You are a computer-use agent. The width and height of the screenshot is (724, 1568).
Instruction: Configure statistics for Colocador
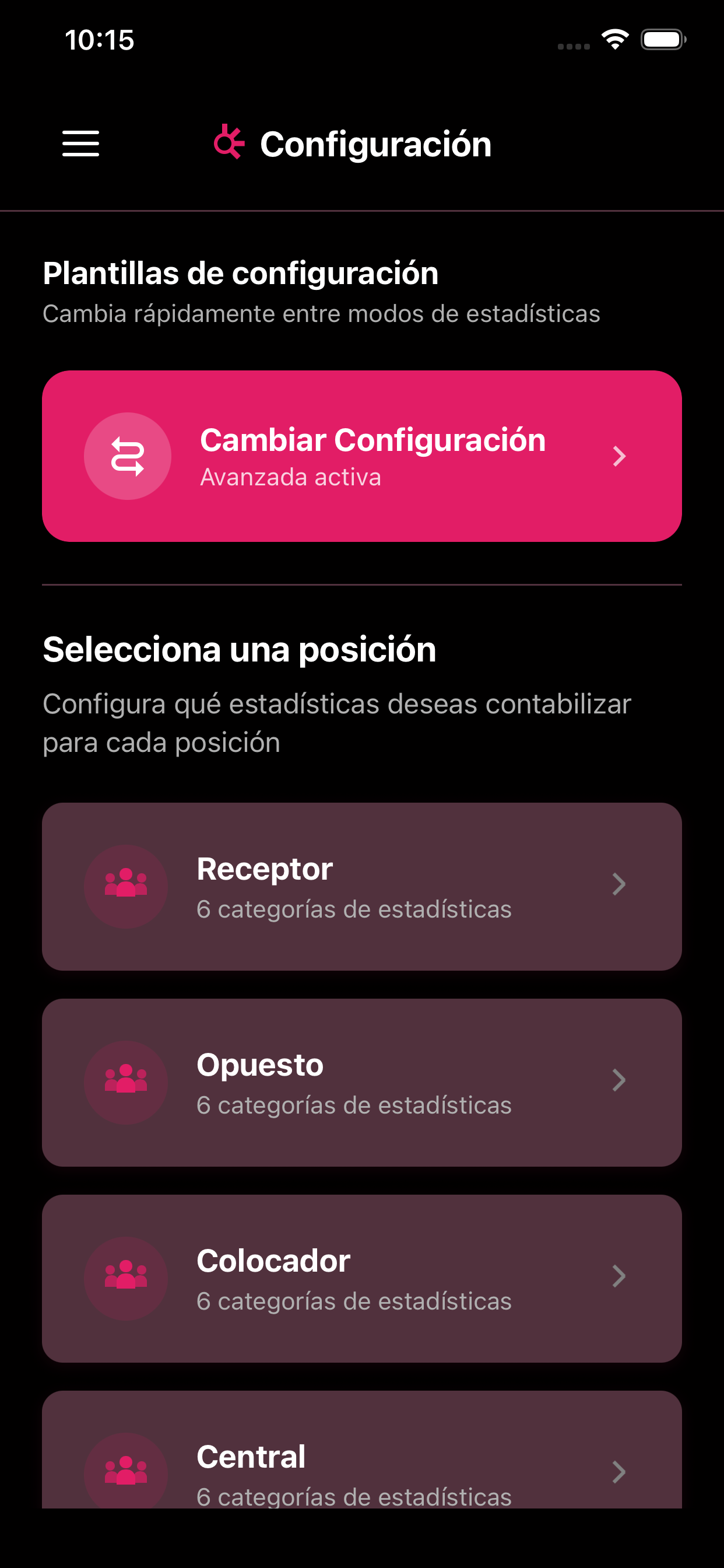tap(361, 1278)
